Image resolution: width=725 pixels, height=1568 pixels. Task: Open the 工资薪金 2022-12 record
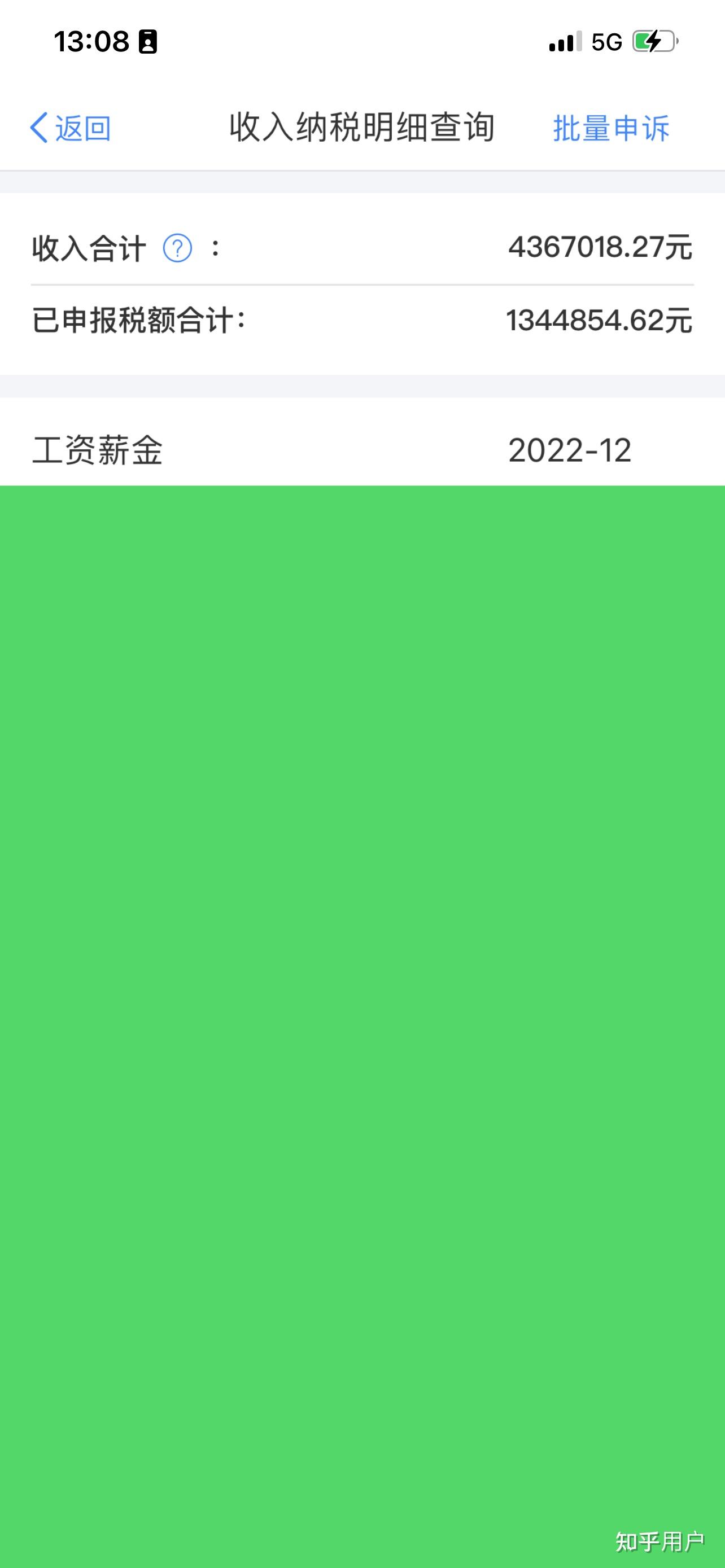coord(362,449)
